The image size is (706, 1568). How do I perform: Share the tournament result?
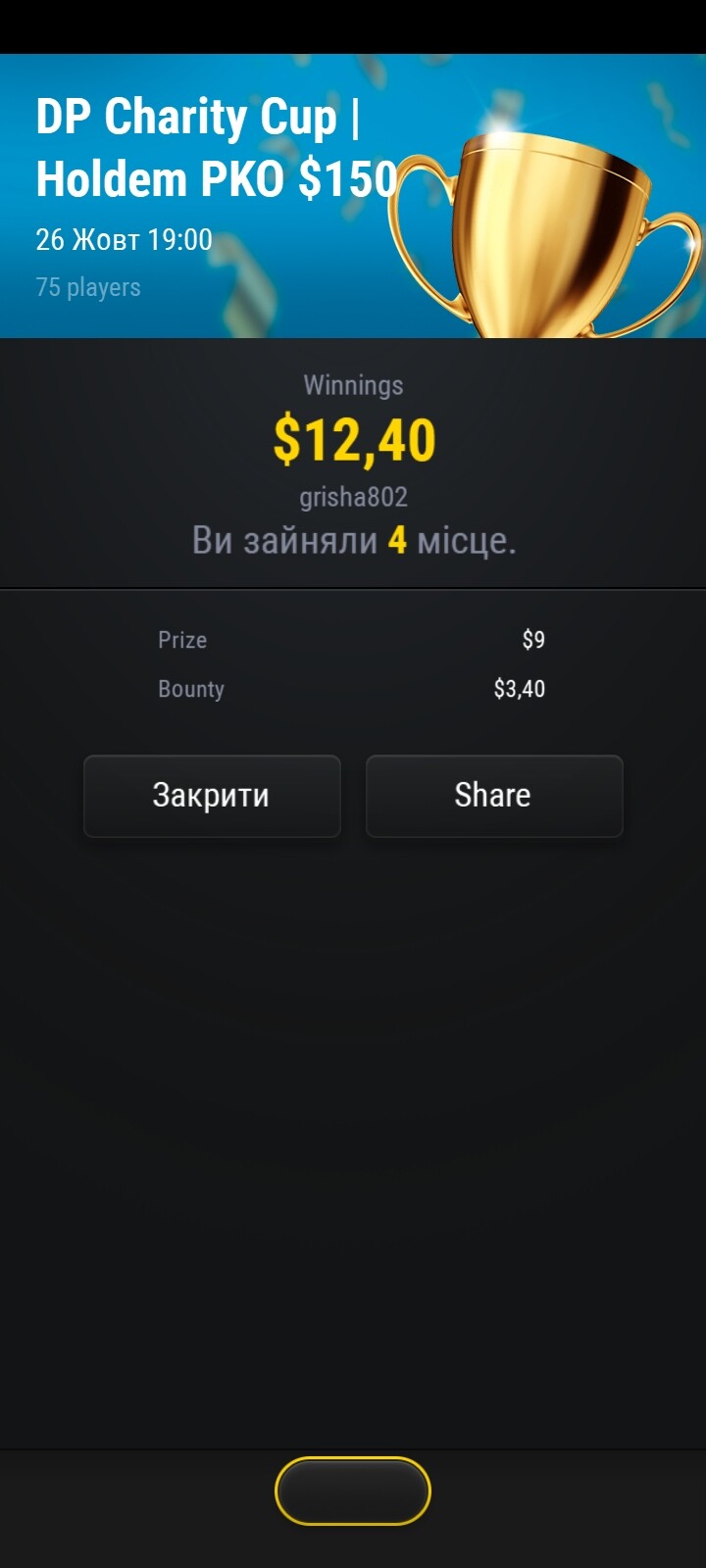pyautogui.click(x=494, y=796)
